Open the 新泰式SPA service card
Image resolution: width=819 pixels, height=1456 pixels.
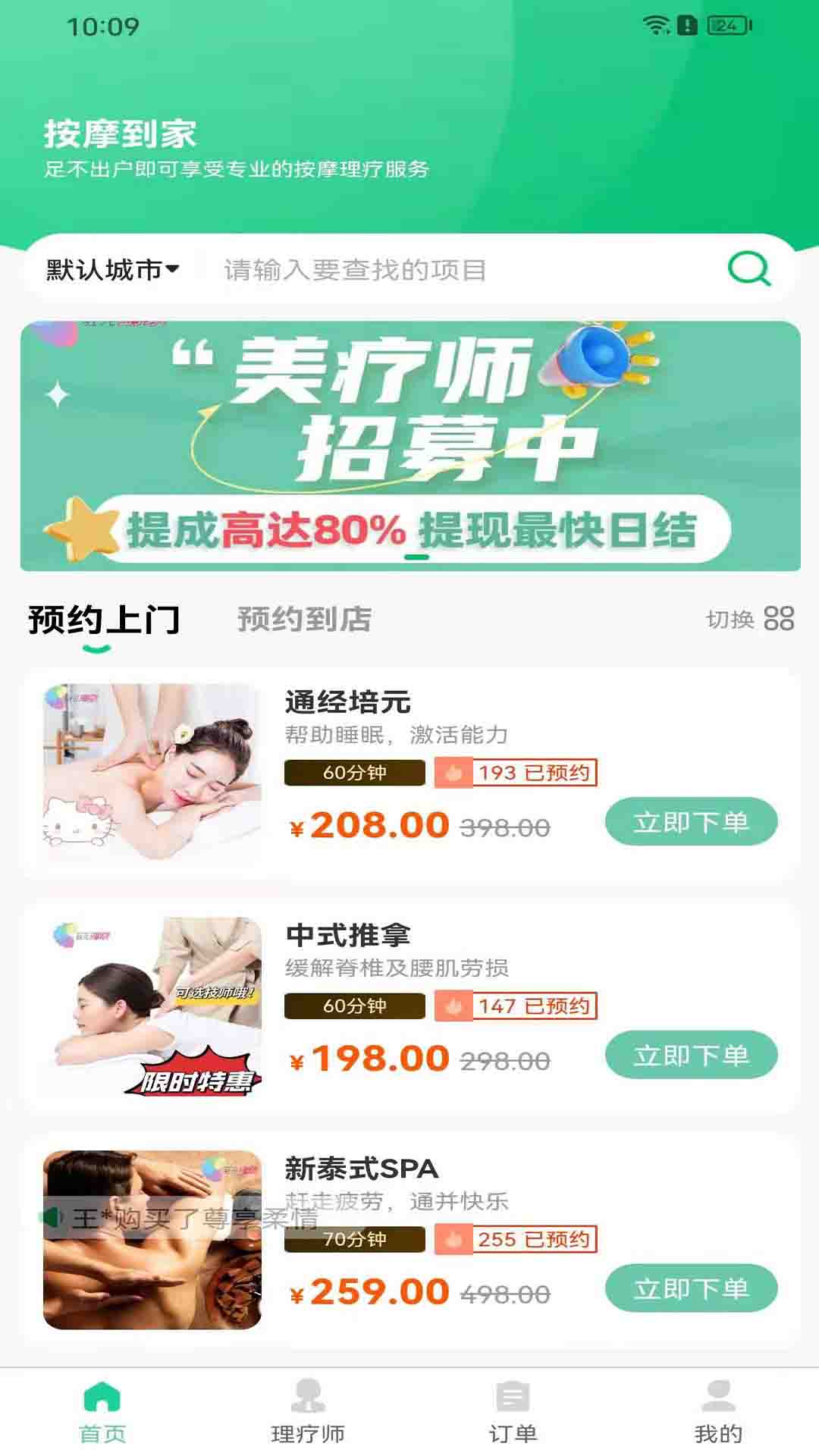(x=361, y=1169)
